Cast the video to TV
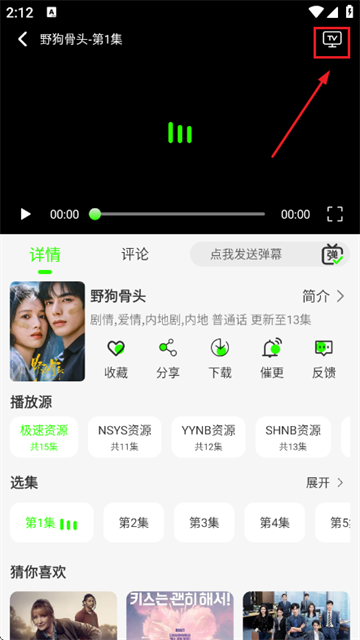The image size is (360, 640). tap(332, 40)
